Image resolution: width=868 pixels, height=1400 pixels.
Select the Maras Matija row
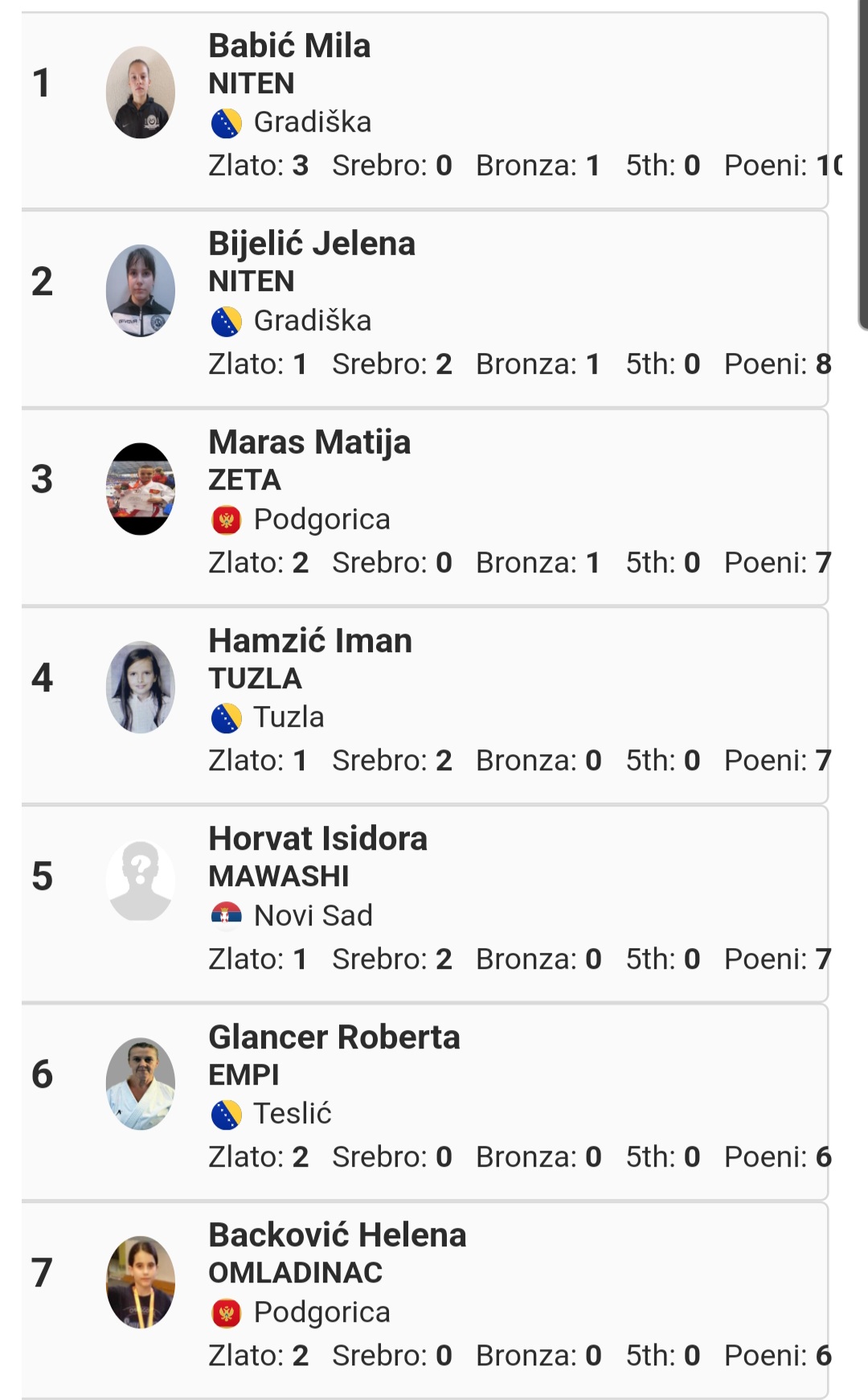424,507
